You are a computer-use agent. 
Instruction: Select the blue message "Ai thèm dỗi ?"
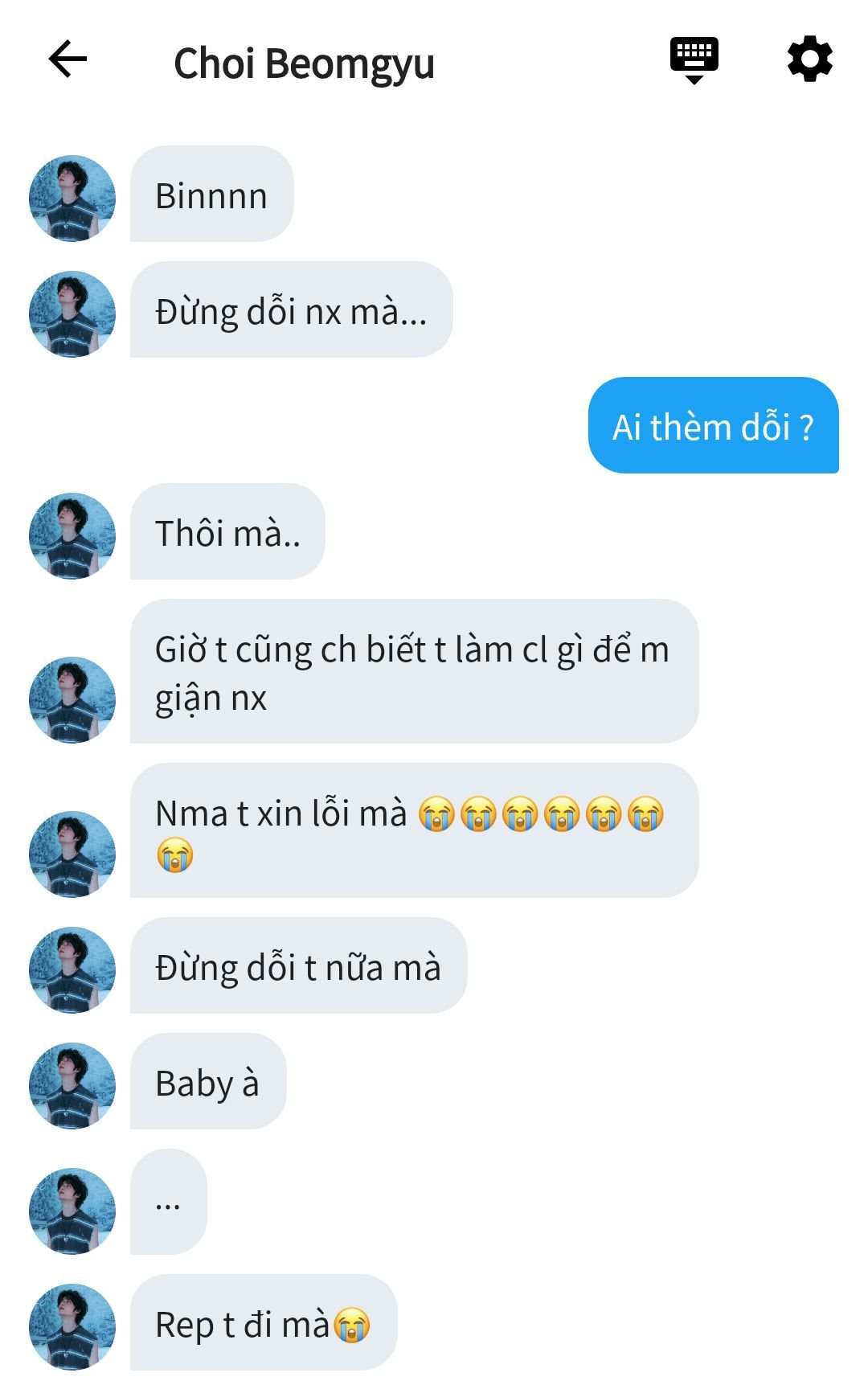point(713,426)
